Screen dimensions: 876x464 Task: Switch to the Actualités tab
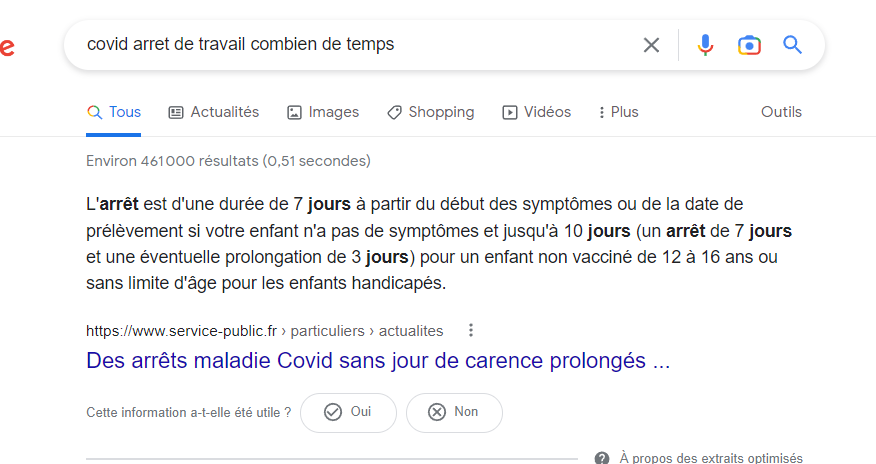point(213,112)
